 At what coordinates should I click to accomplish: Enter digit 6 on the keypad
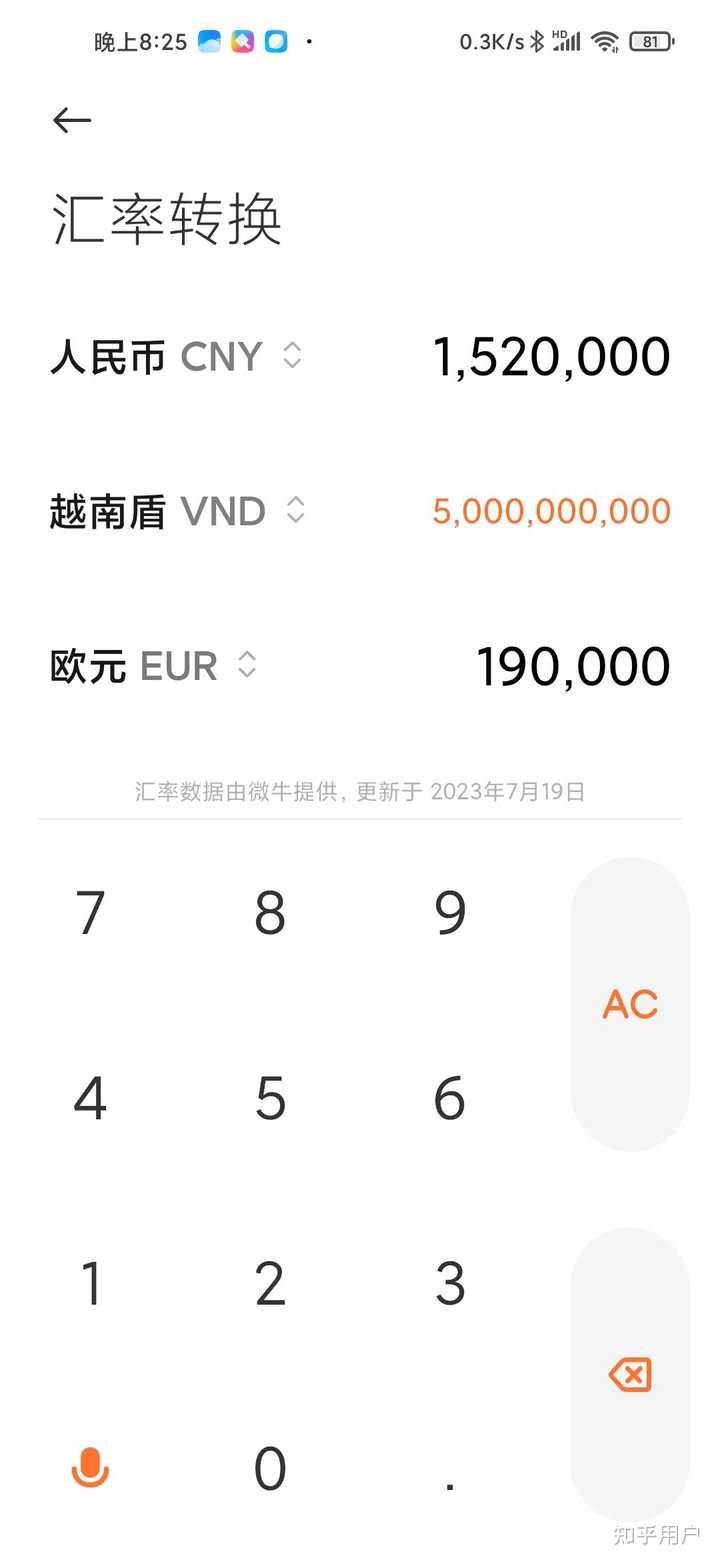[450, 1098]
